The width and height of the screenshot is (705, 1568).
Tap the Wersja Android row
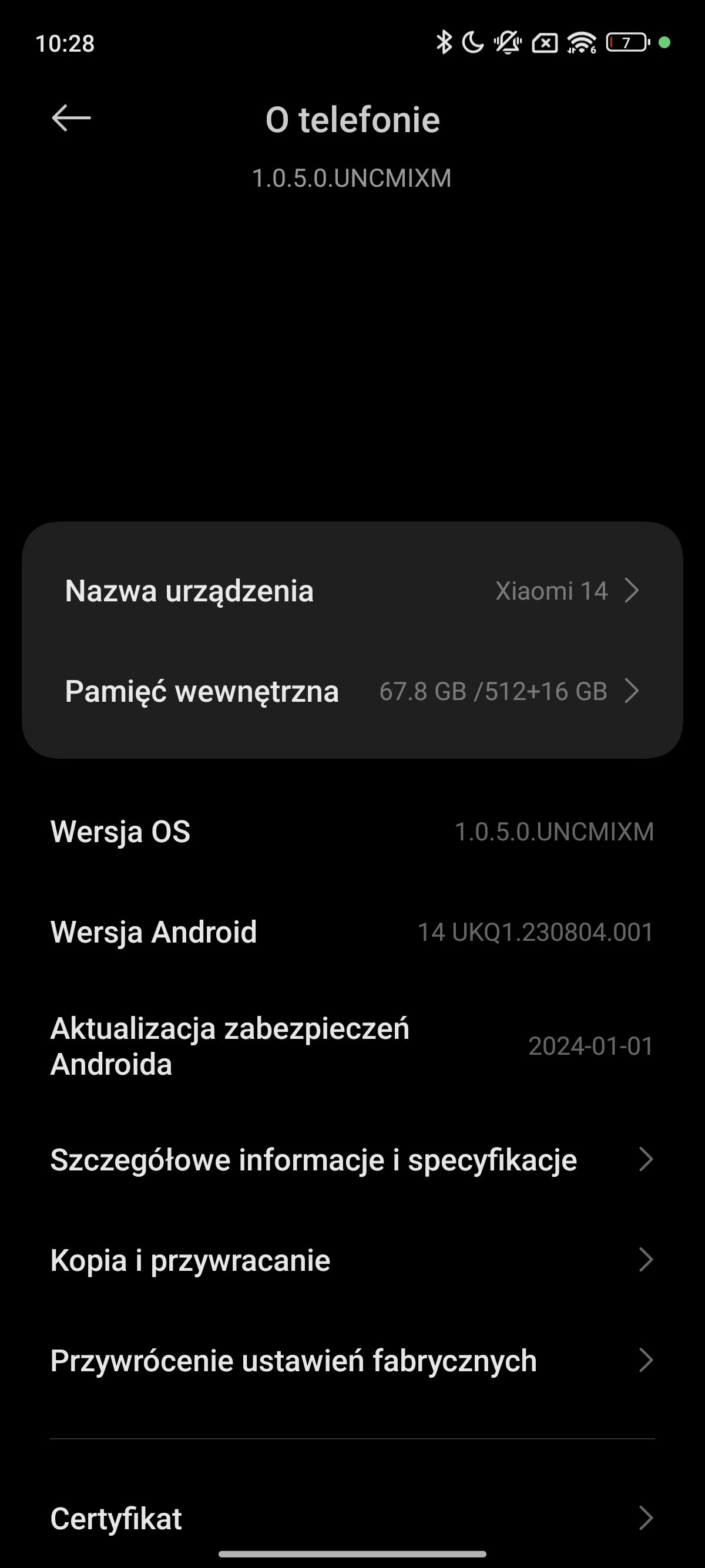click(352, 932)
